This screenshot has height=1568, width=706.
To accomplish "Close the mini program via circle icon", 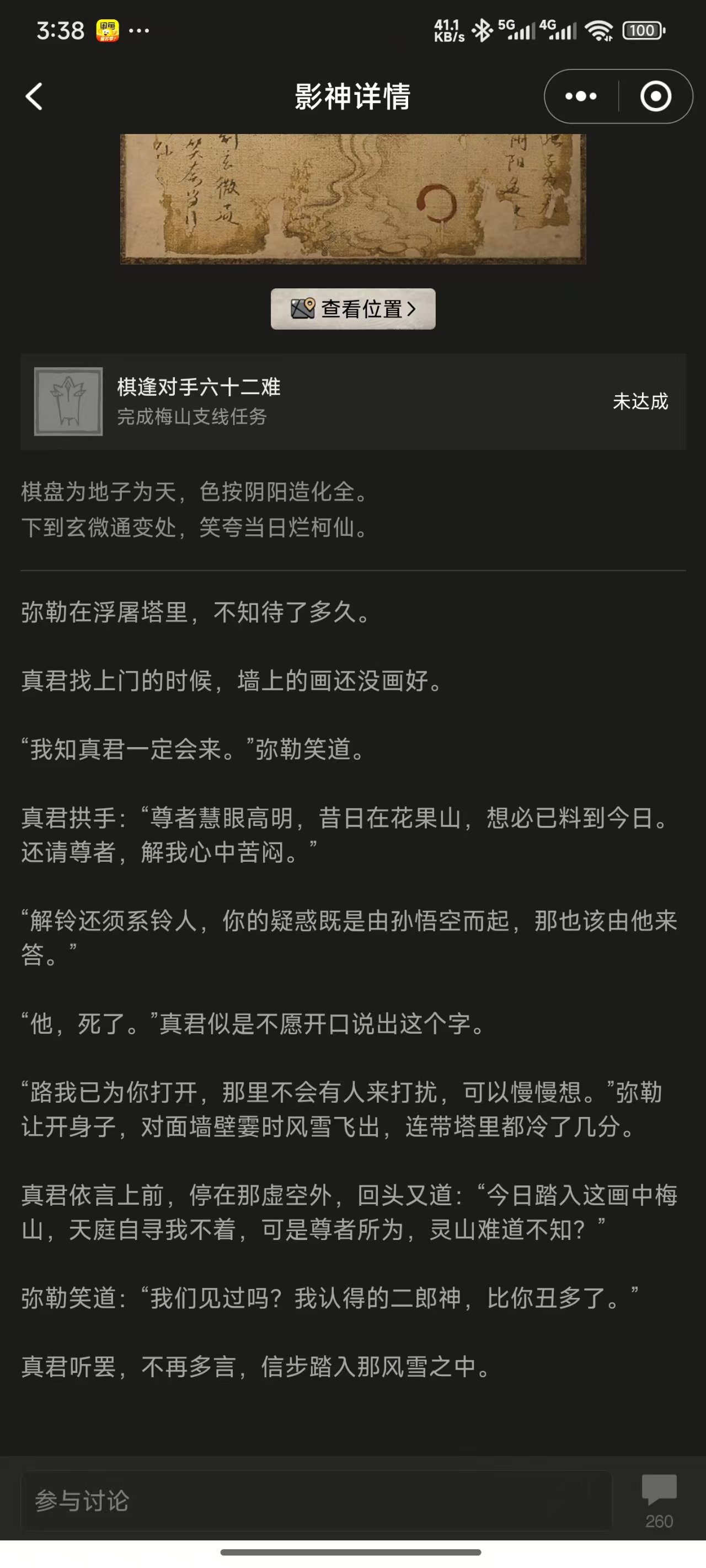I will click(655, 96).
